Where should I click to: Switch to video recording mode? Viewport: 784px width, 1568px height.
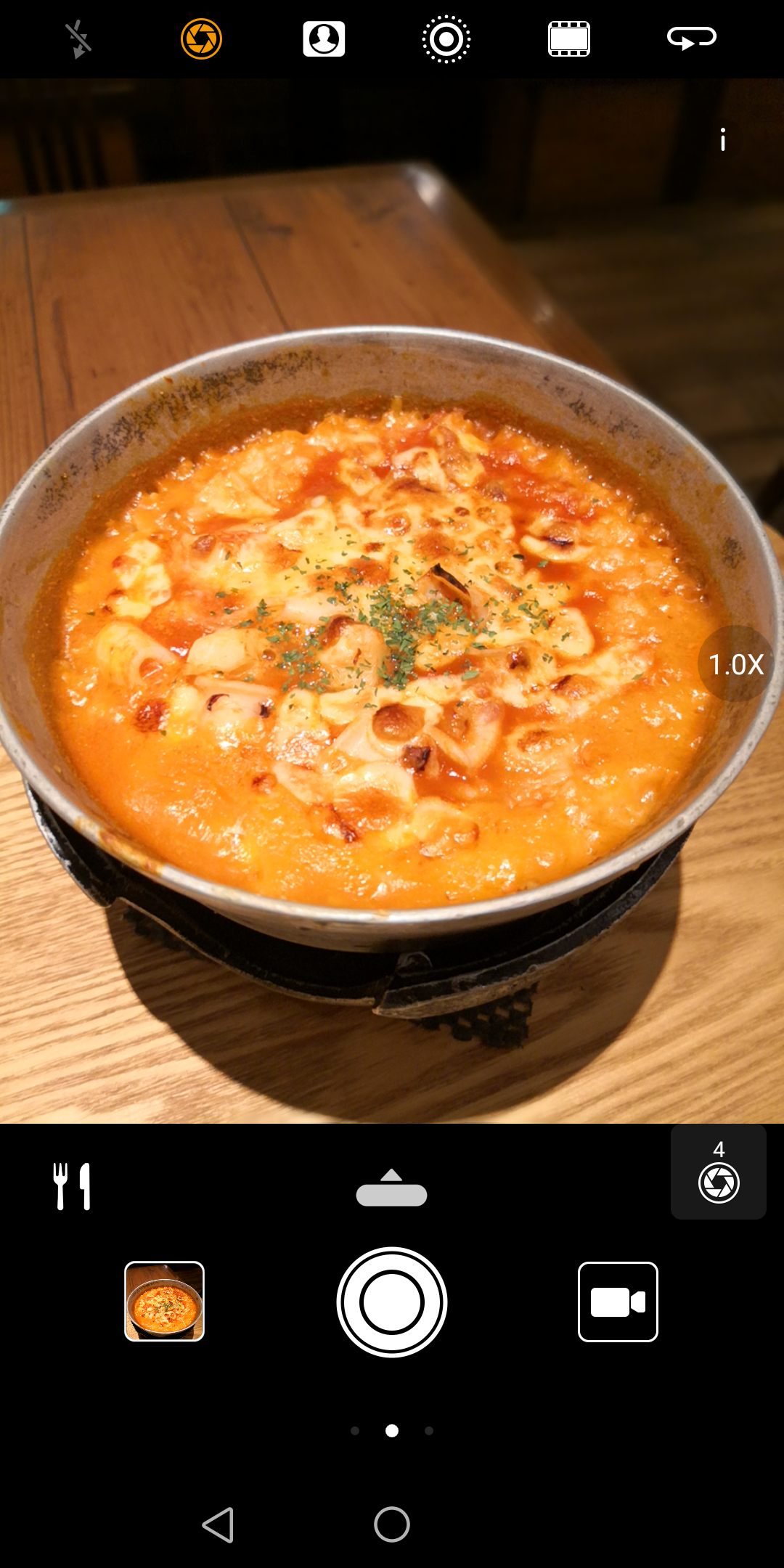[x=618, y=1302]
